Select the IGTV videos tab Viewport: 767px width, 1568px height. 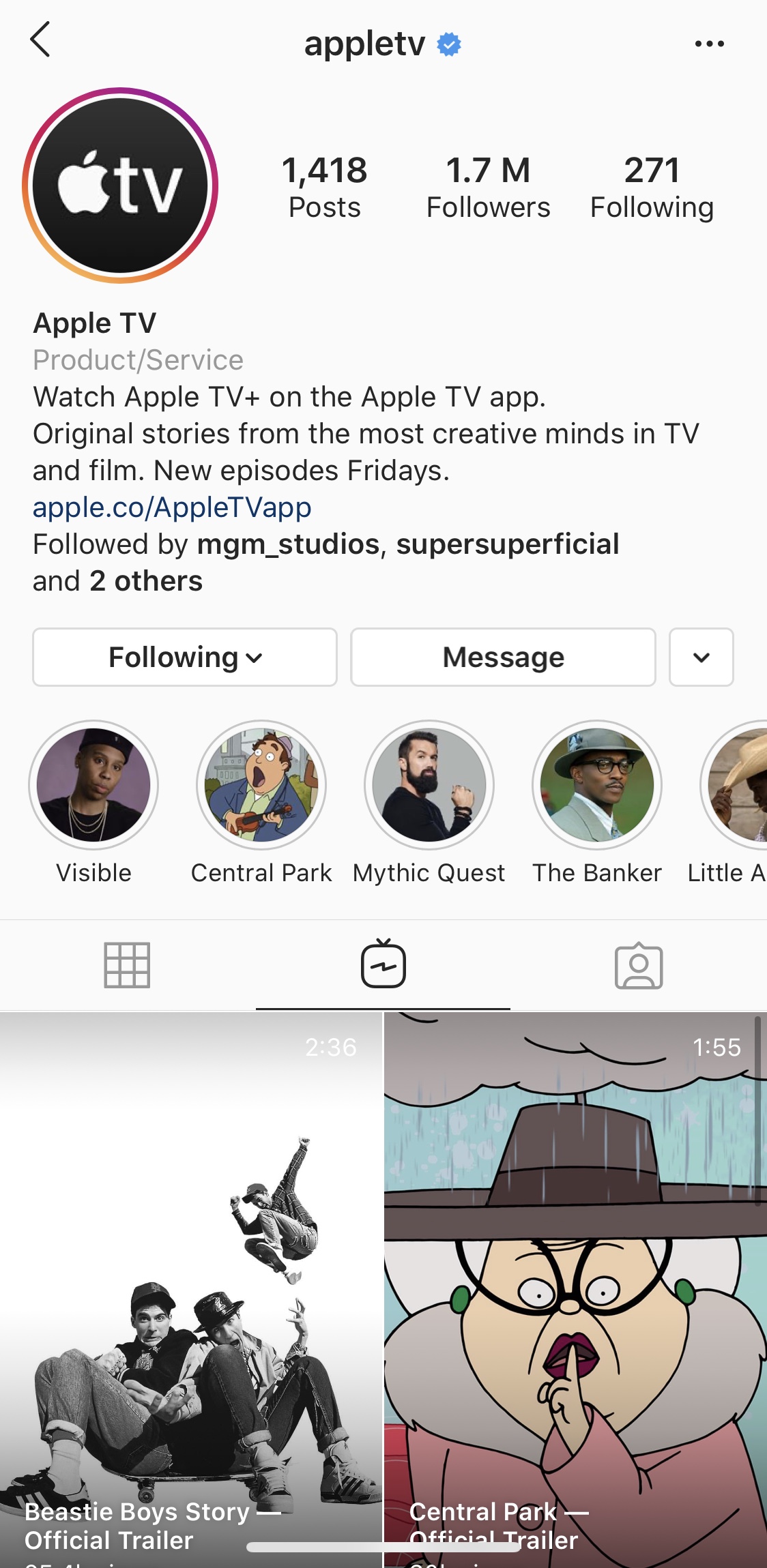(x=383, y=965)
